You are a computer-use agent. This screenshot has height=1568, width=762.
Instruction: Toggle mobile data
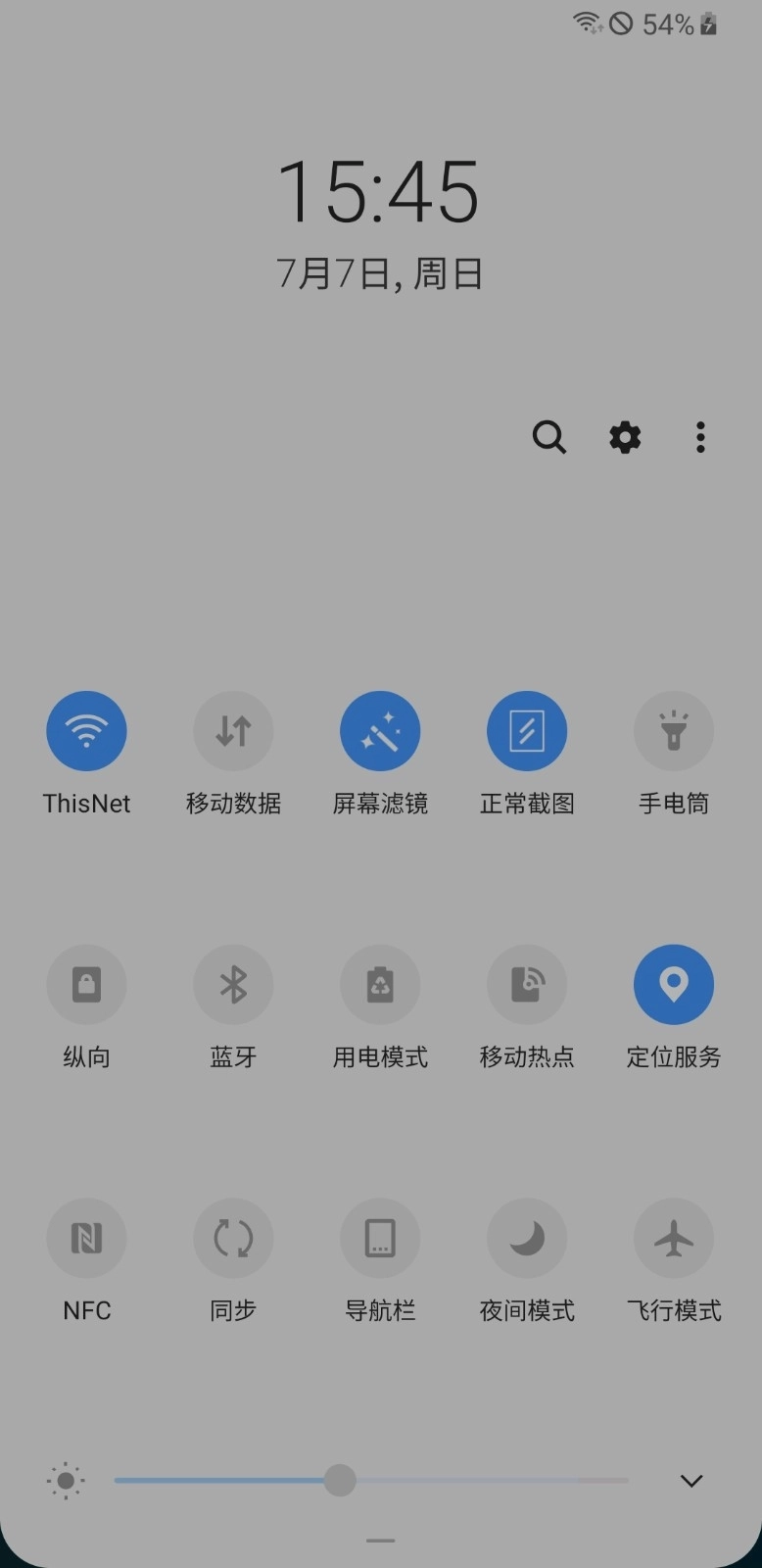pos(233,730)
